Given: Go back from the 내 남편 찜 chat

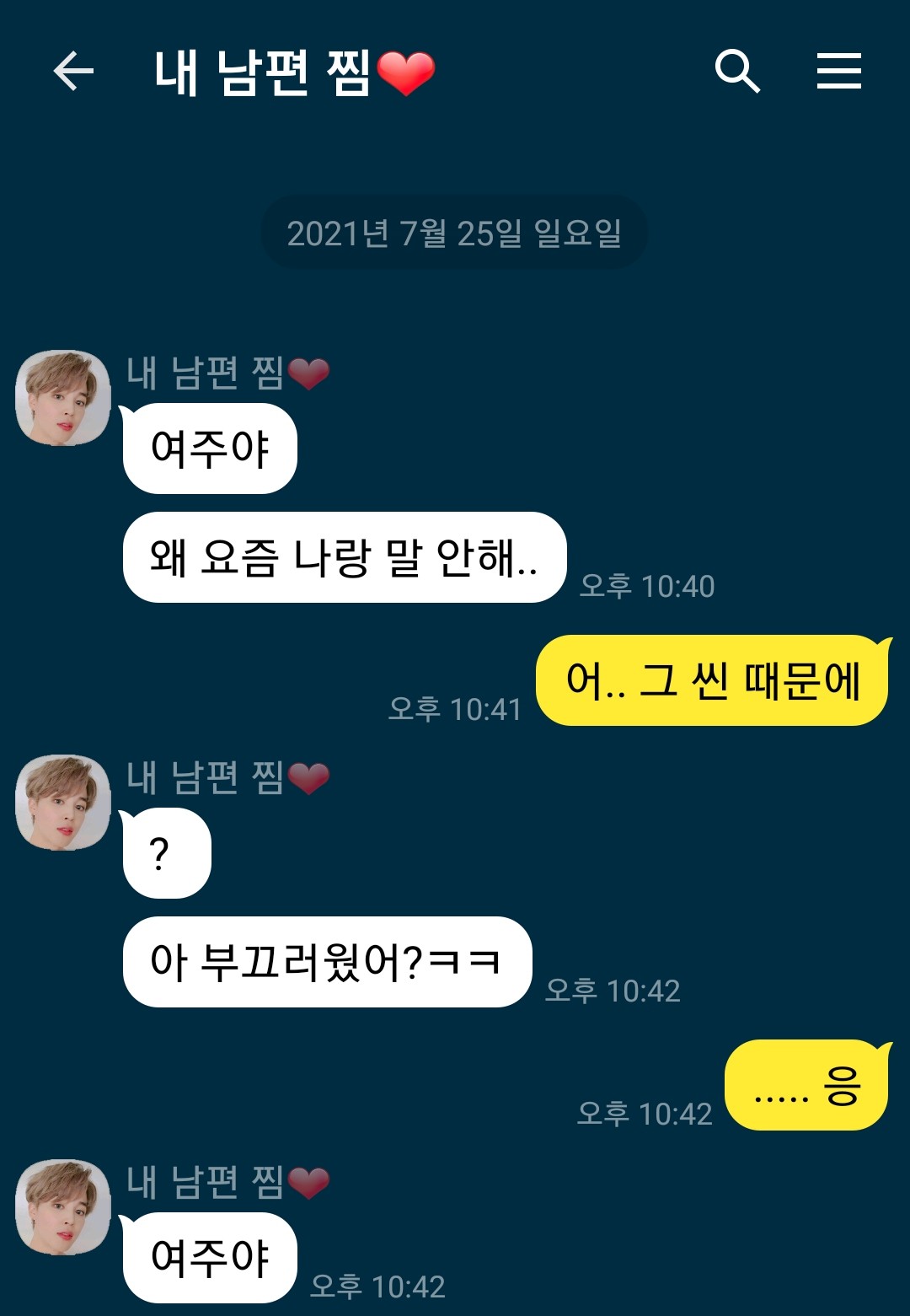Looking at the screenshot, I should [73, 71].
